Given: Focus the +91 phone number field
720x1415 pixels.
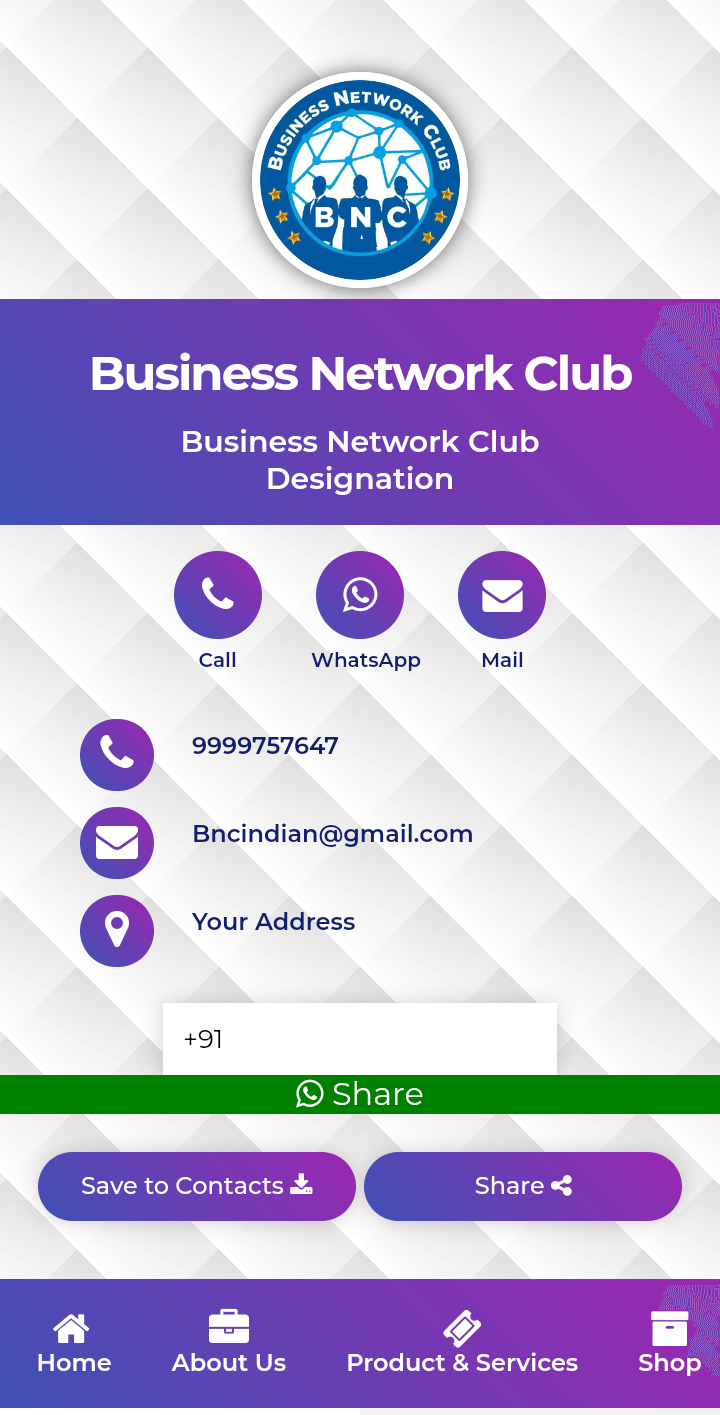Looking at the screenshot, I should [x=360, y=1039].
